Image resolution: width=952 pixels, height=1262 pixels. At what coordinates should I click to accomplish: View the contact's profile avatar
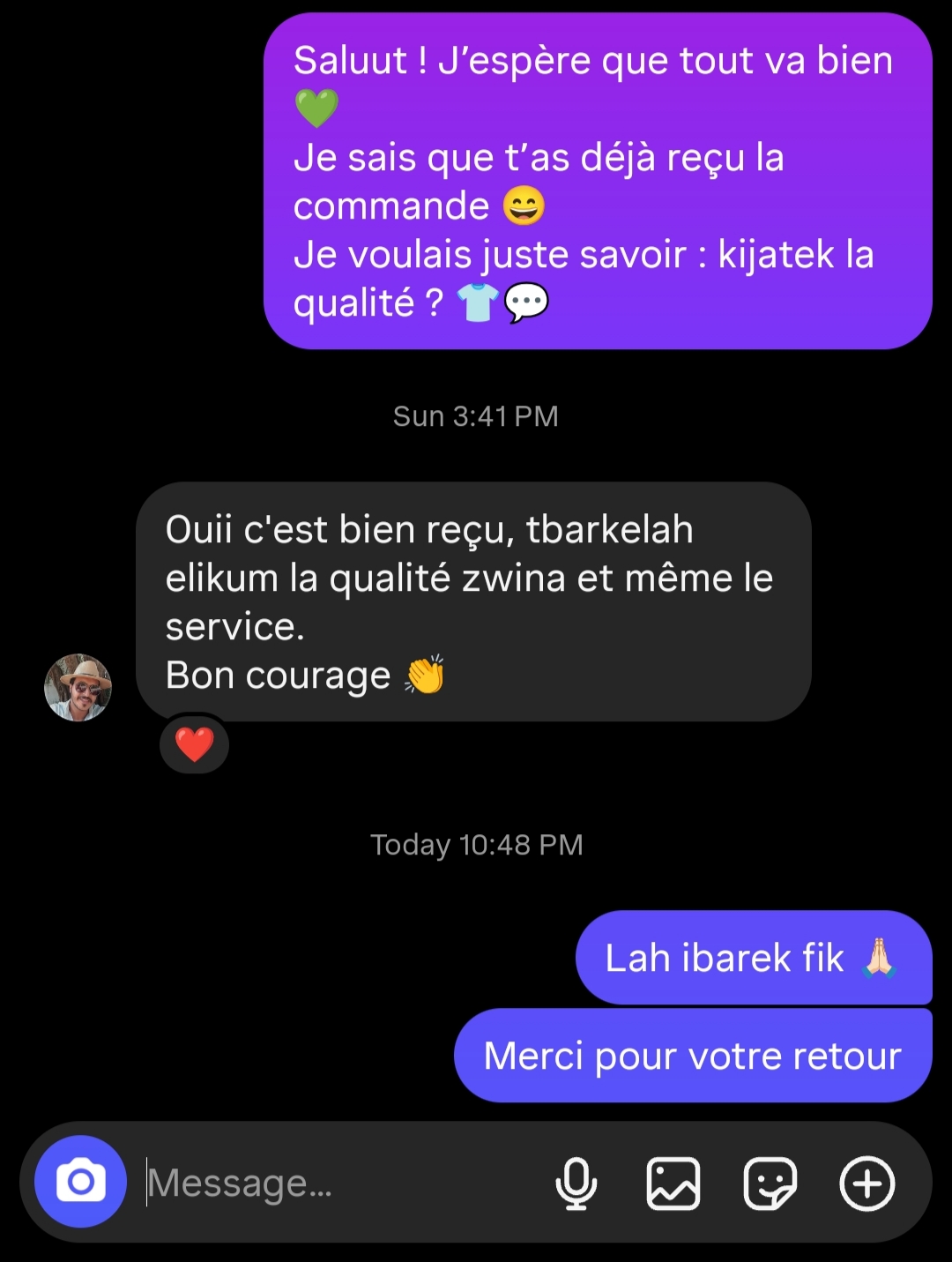coord(78,688)
